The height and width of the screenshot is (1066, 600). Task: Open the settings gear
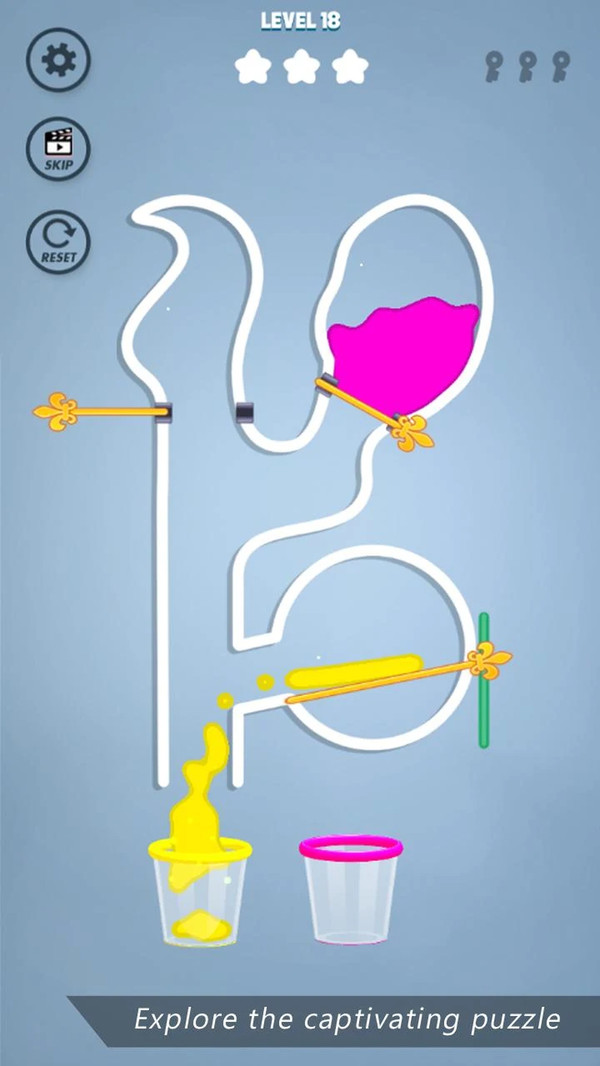[x=58, y=62]
